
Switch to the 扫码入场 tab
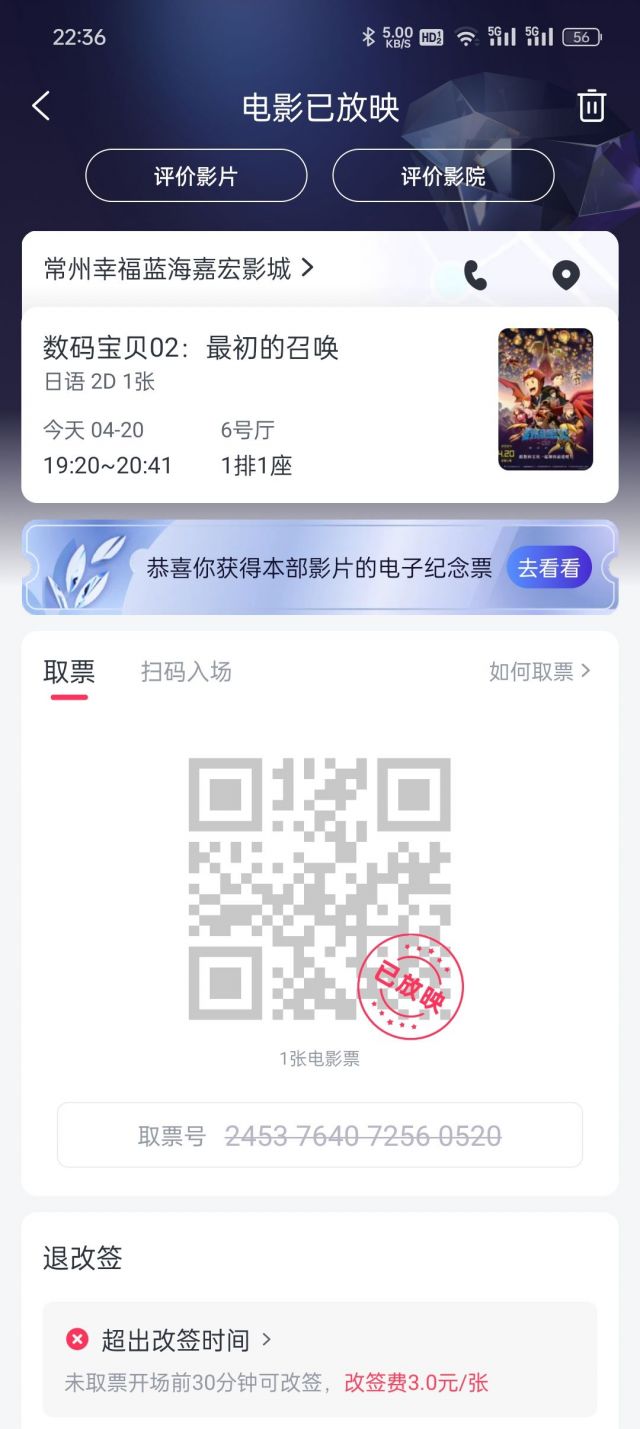pyautogui.click(x=186, y=672)
